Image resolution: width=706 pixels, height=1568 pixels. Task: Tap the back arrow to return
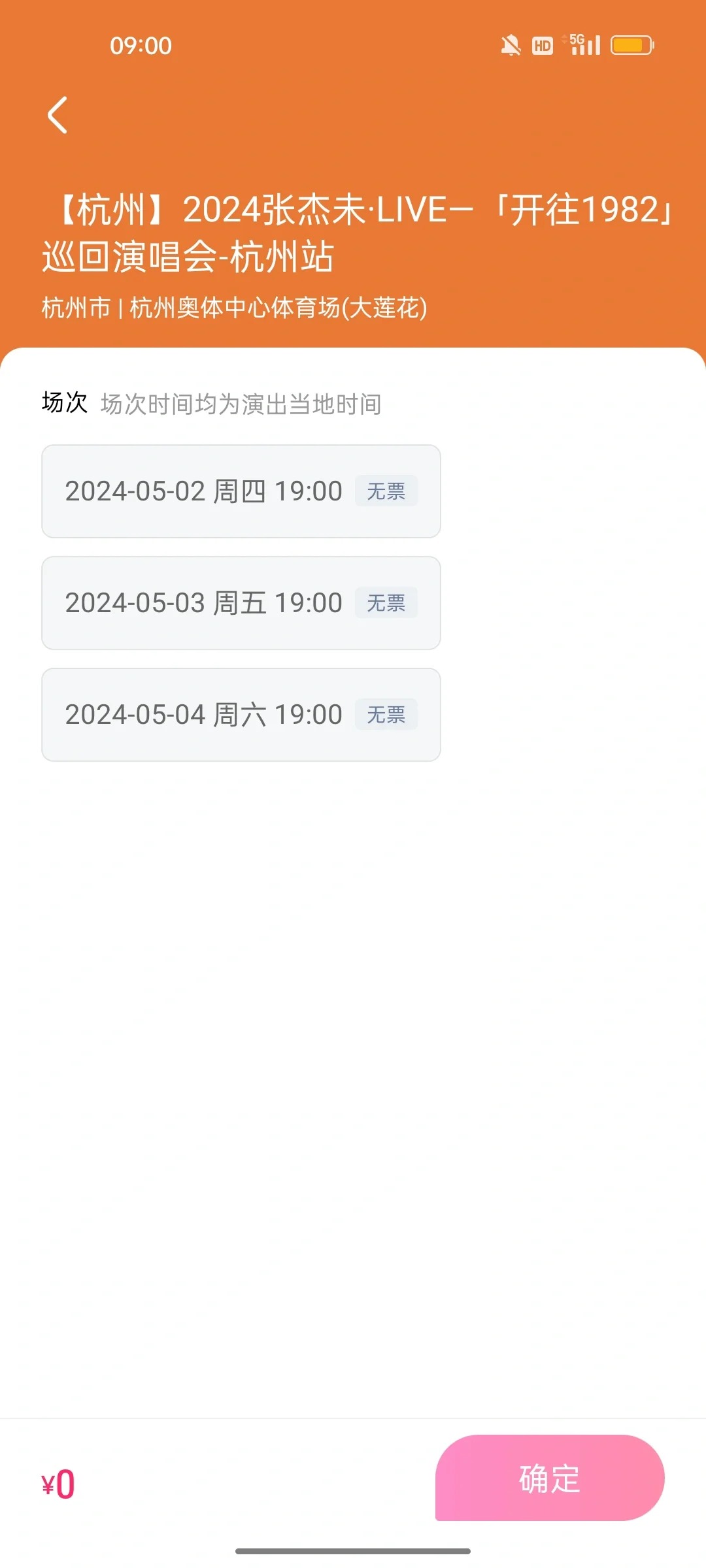pos(58,114)
